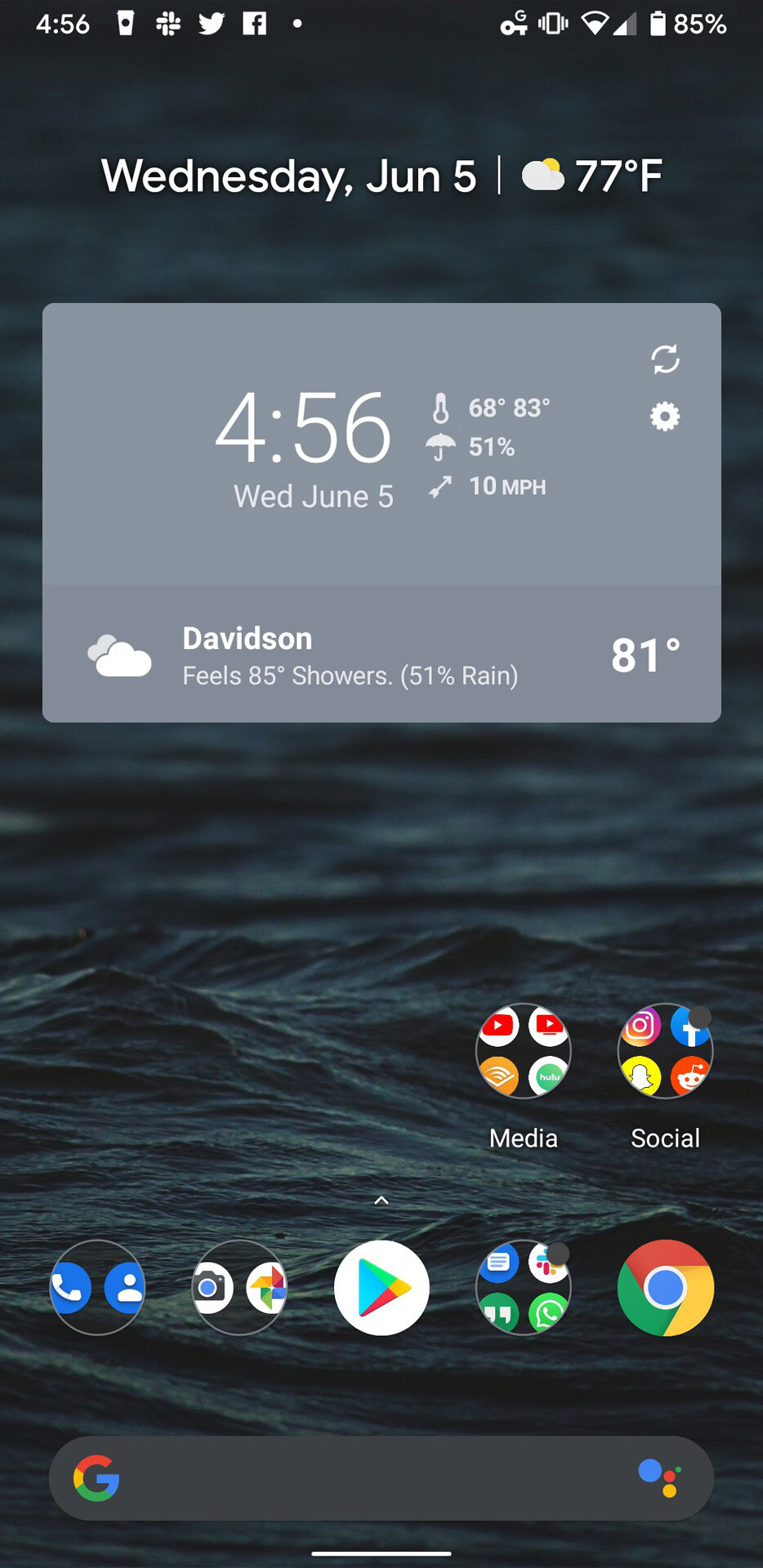
Task: Refresh the weather widget
Action: [665, 359]
